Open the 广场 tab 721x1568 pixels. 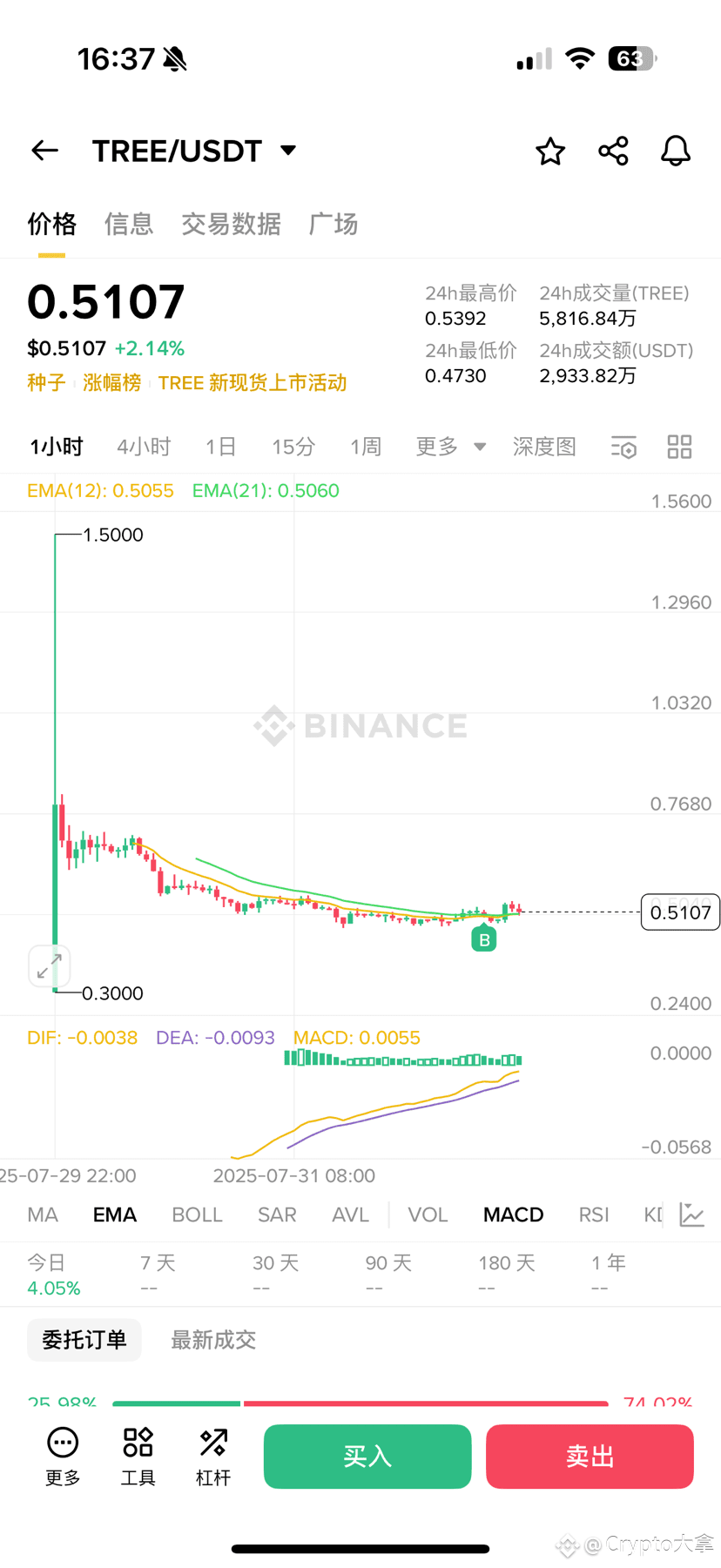coord(334,224)
